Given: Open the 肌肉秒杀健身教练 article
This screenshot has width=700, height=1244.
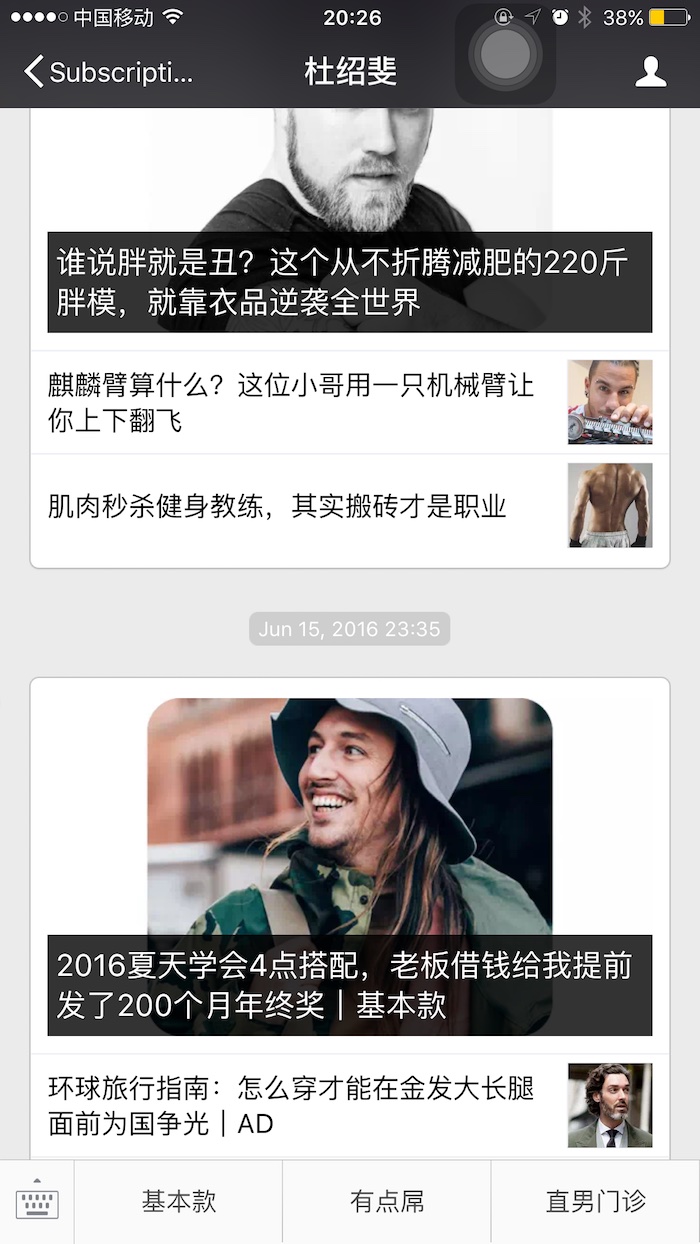Looking at the screenshot, I should [x=350, y=506].
